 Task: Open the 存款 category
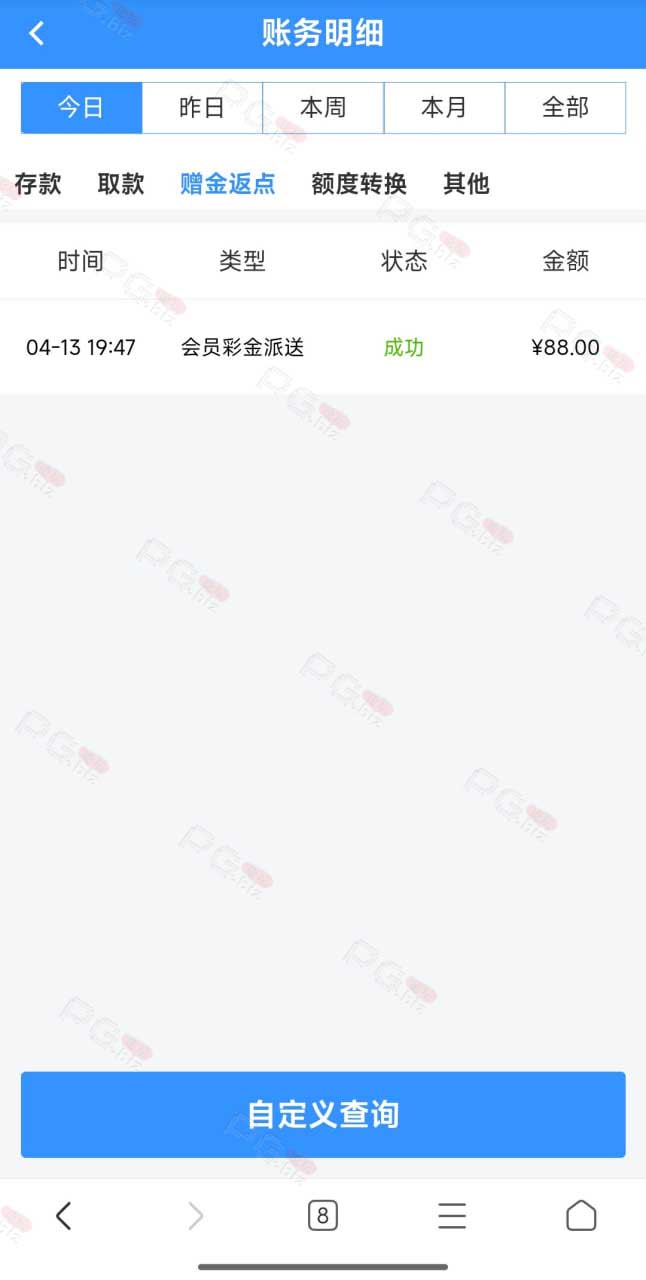(38, 184)
